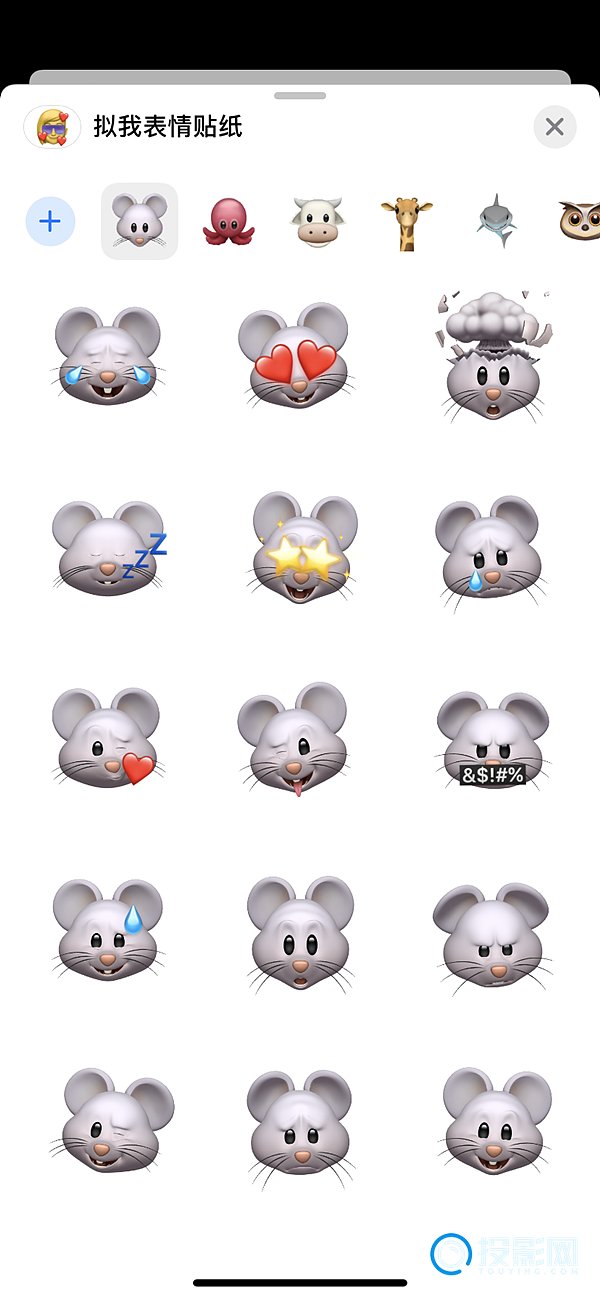Close the Memoji stickers sheet

(x=555, y=127)
